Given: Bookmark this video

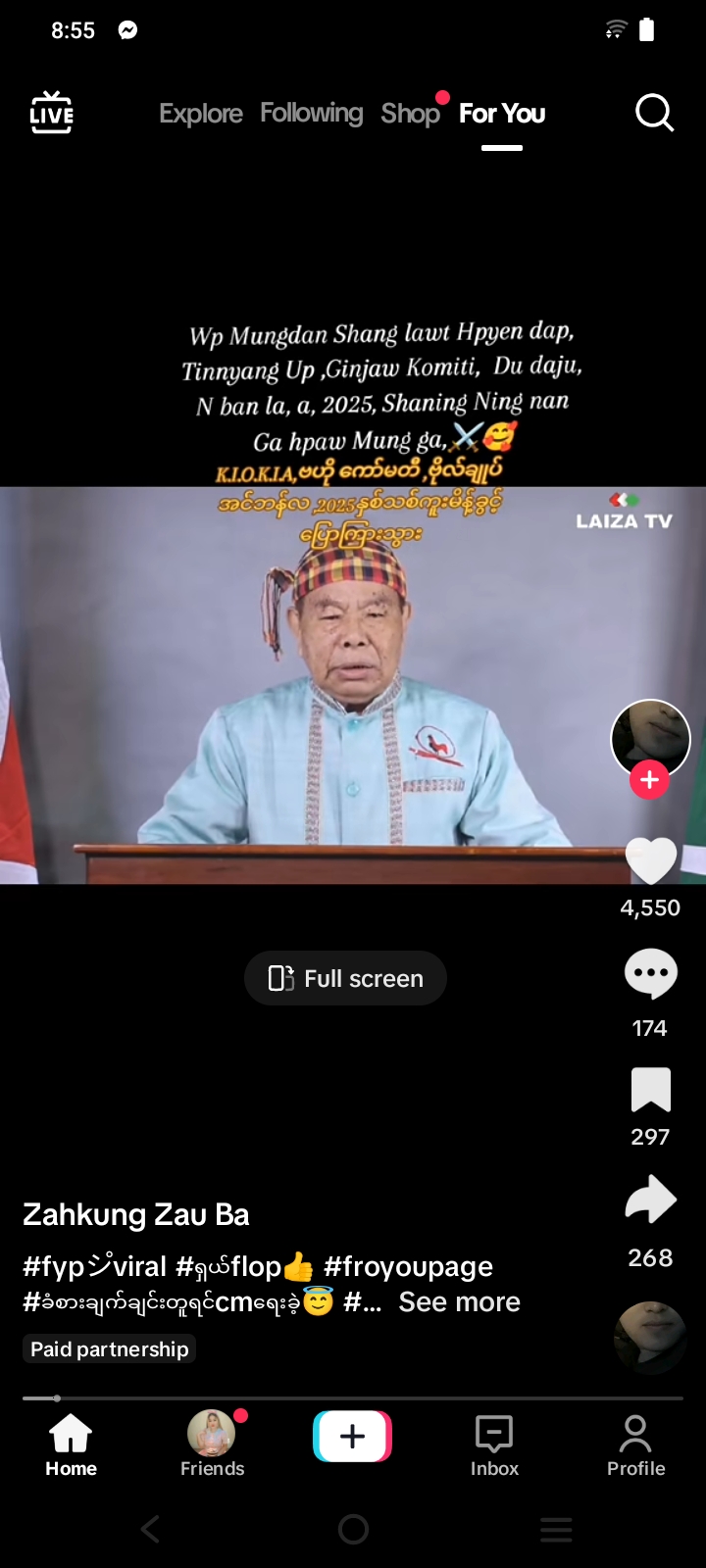Looking at the screenshot, I should 650,1090.
